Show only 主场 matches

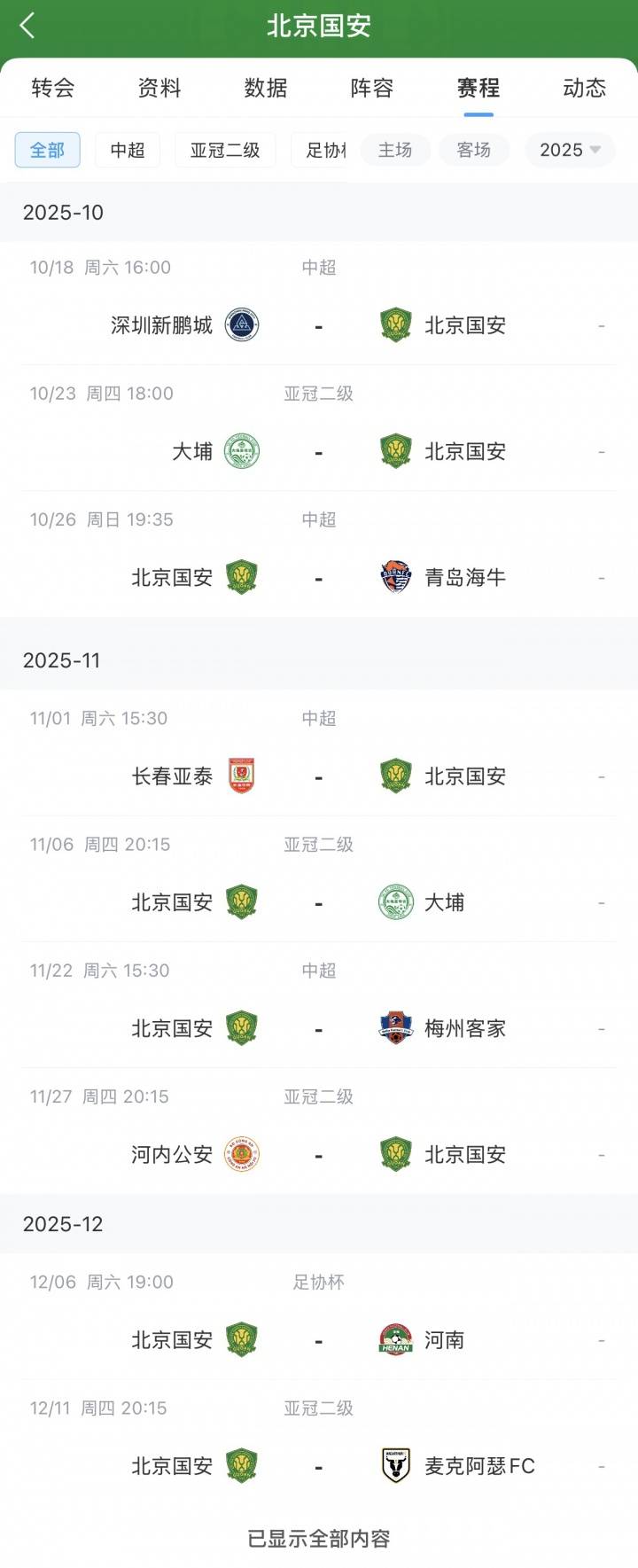point(395,150)
